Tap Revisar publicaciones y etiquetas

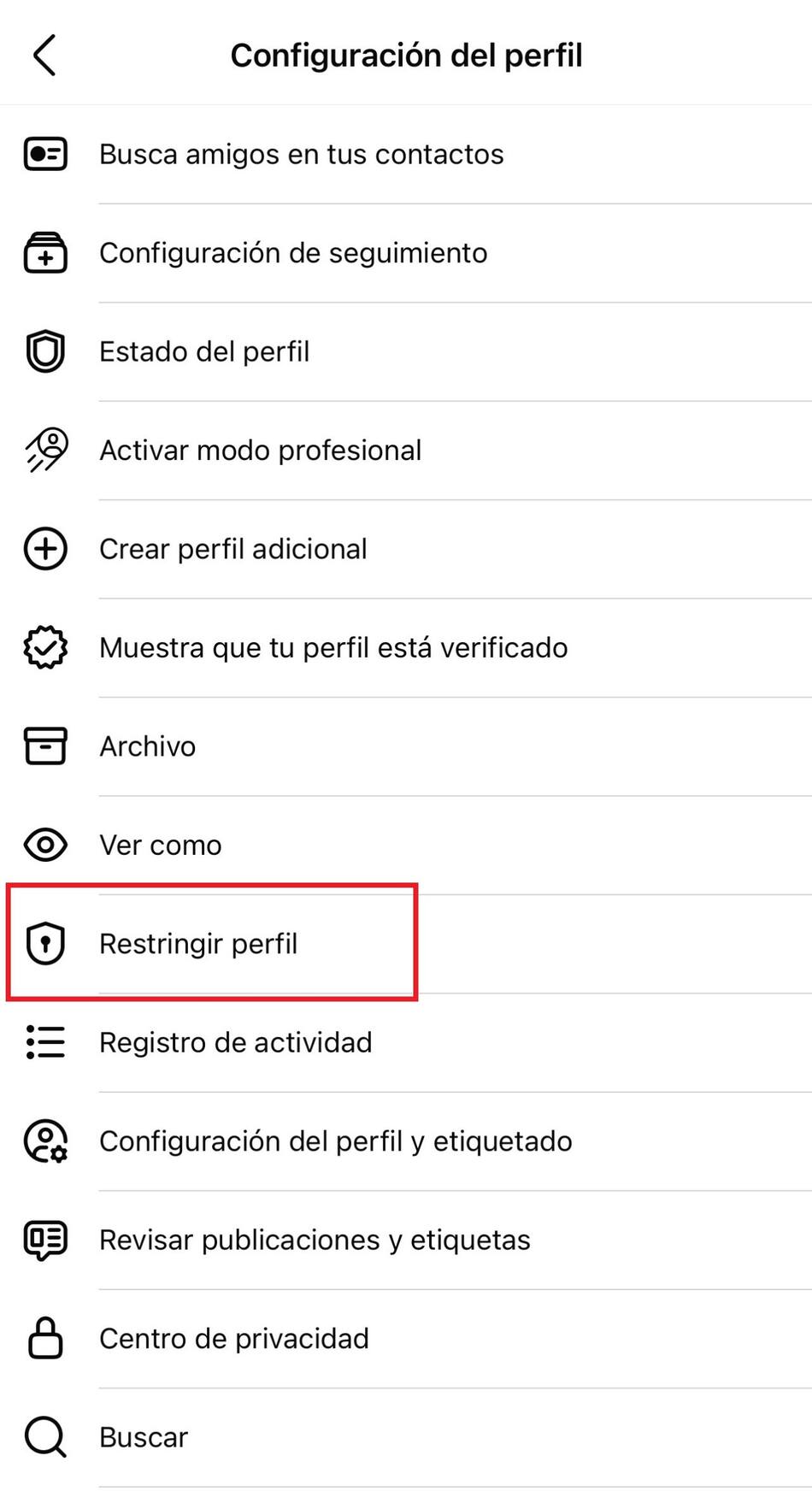click(315, 1241)
